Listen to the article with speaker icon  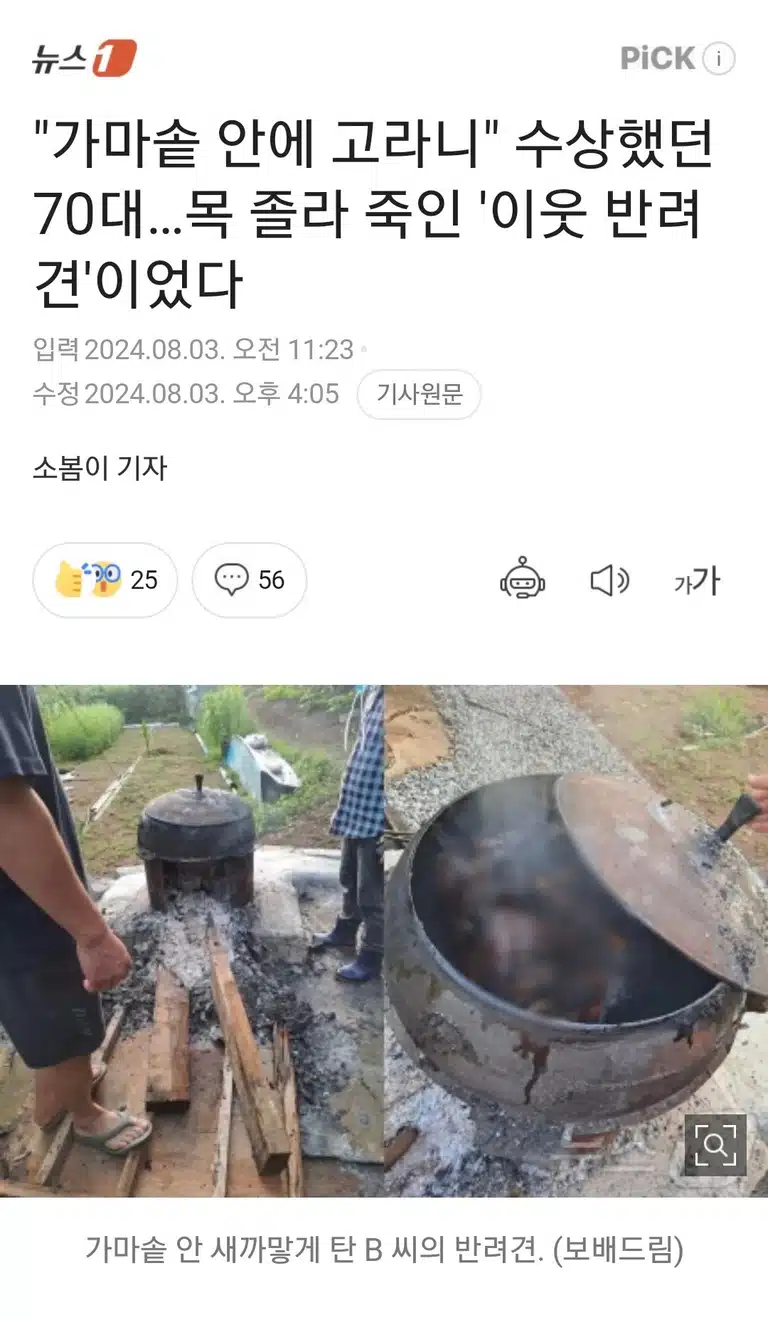[x=609, y=580]
